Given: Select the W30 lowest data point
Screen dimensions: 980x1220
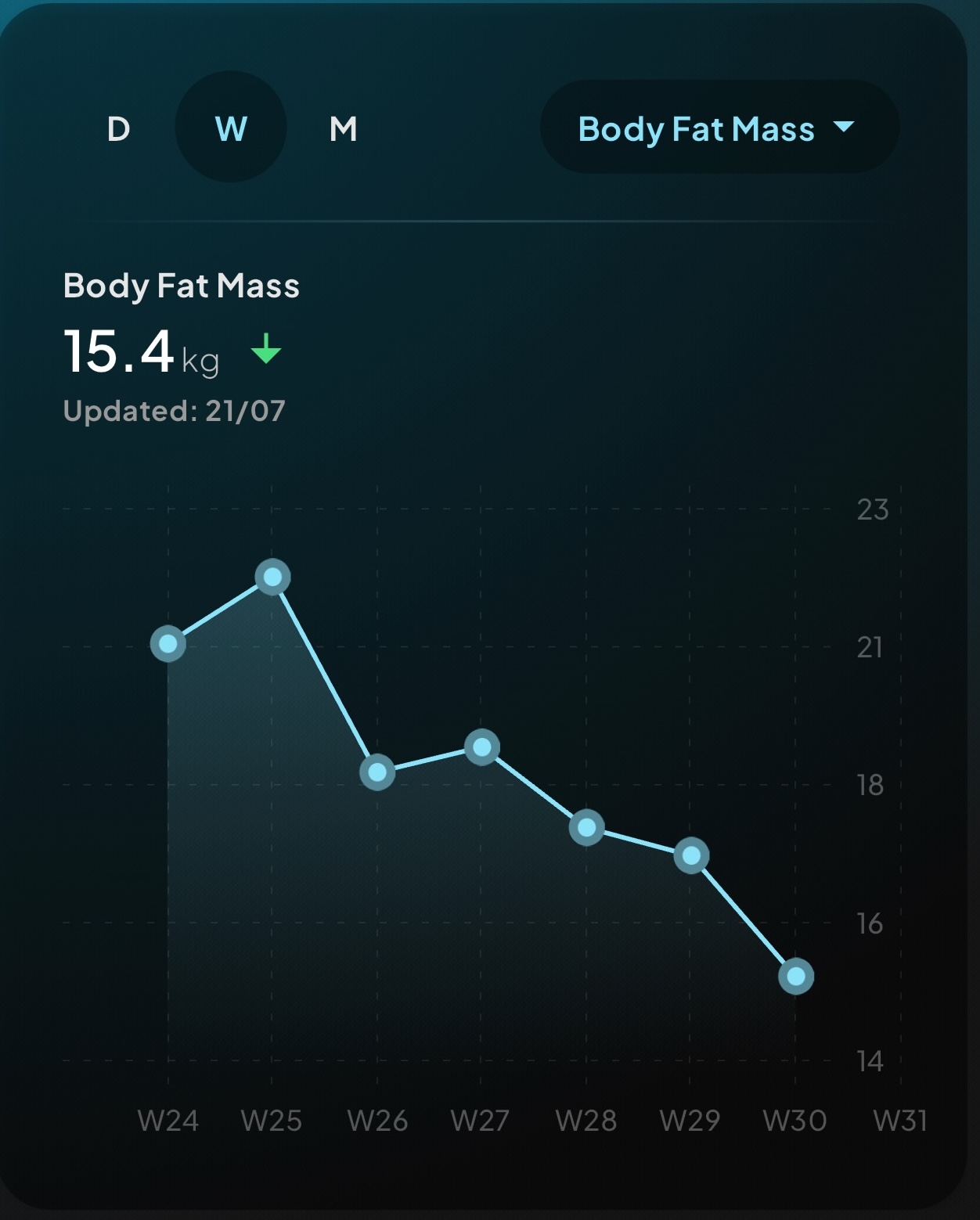Looking at the screenshot, I should [796, 976].
